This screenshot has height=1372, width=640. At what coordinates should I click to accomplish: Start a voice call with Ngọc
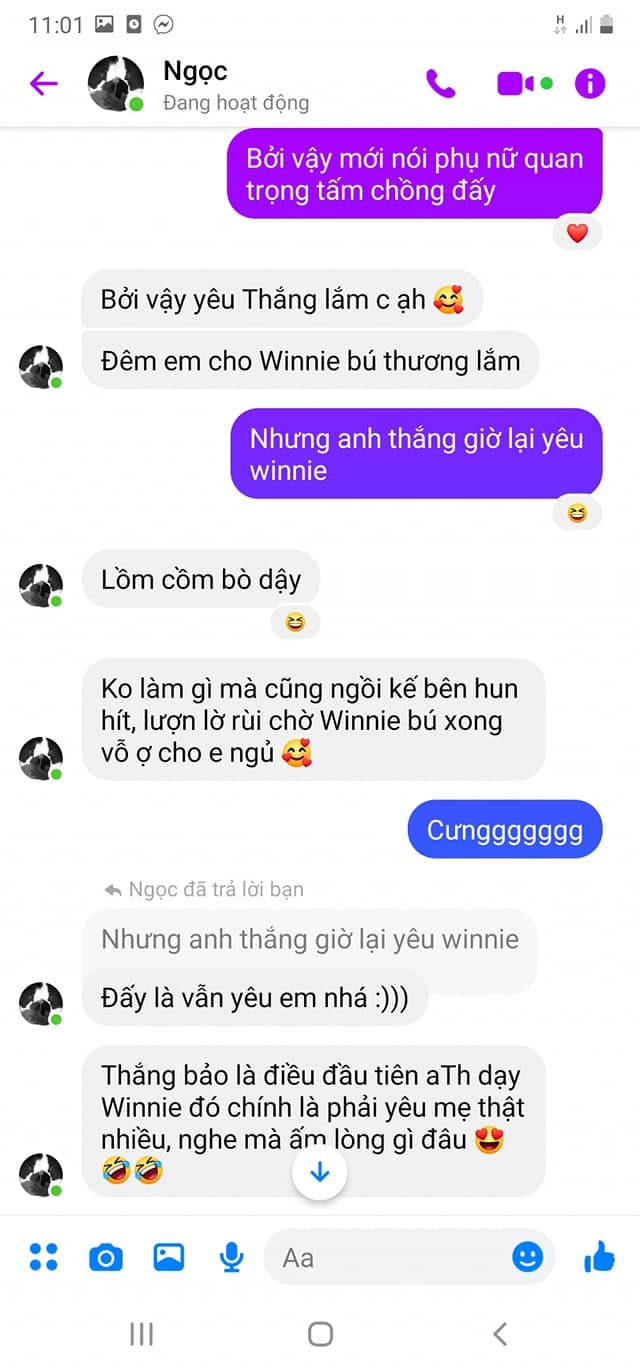click(x=440, y=84)
